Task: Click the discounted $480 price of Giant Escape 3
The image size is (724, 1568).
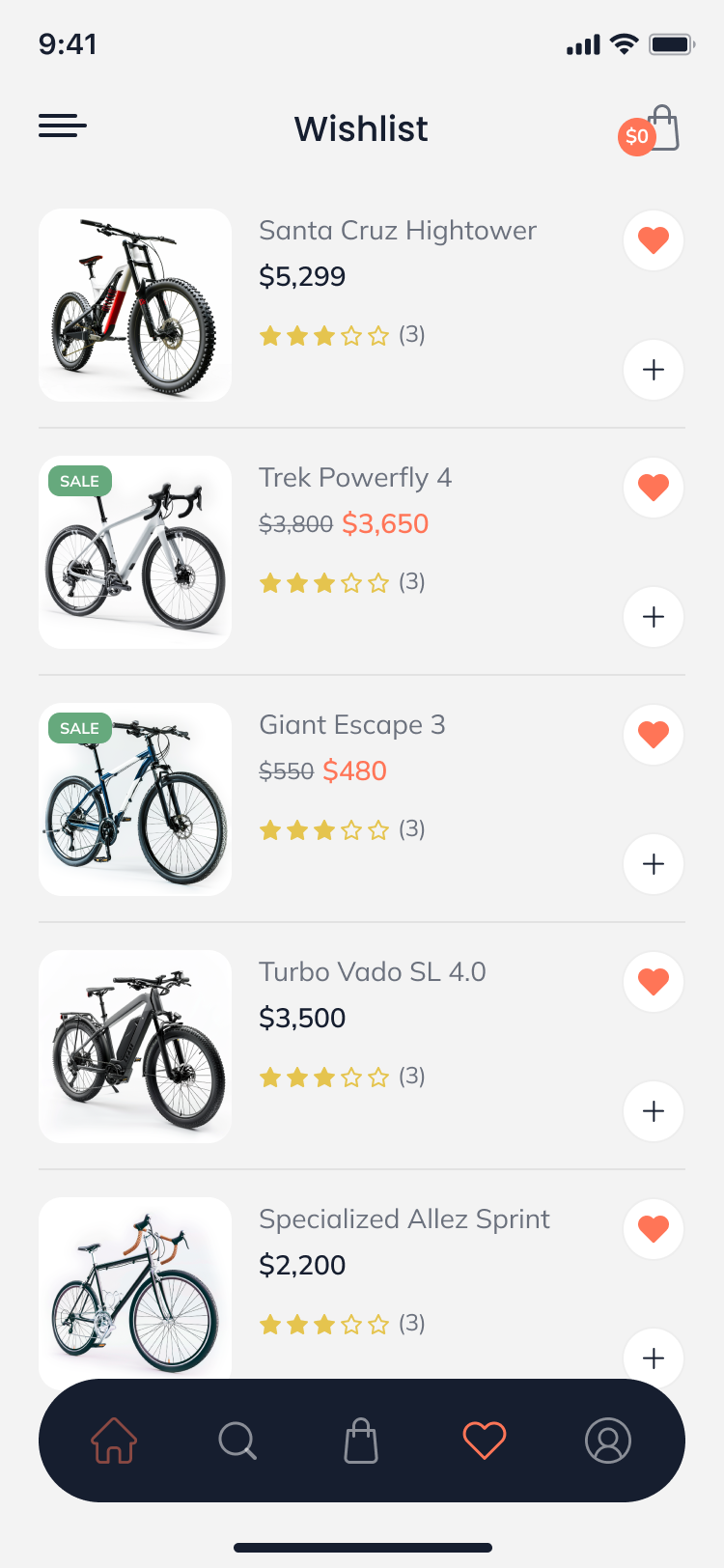Action: pos(355,770)
